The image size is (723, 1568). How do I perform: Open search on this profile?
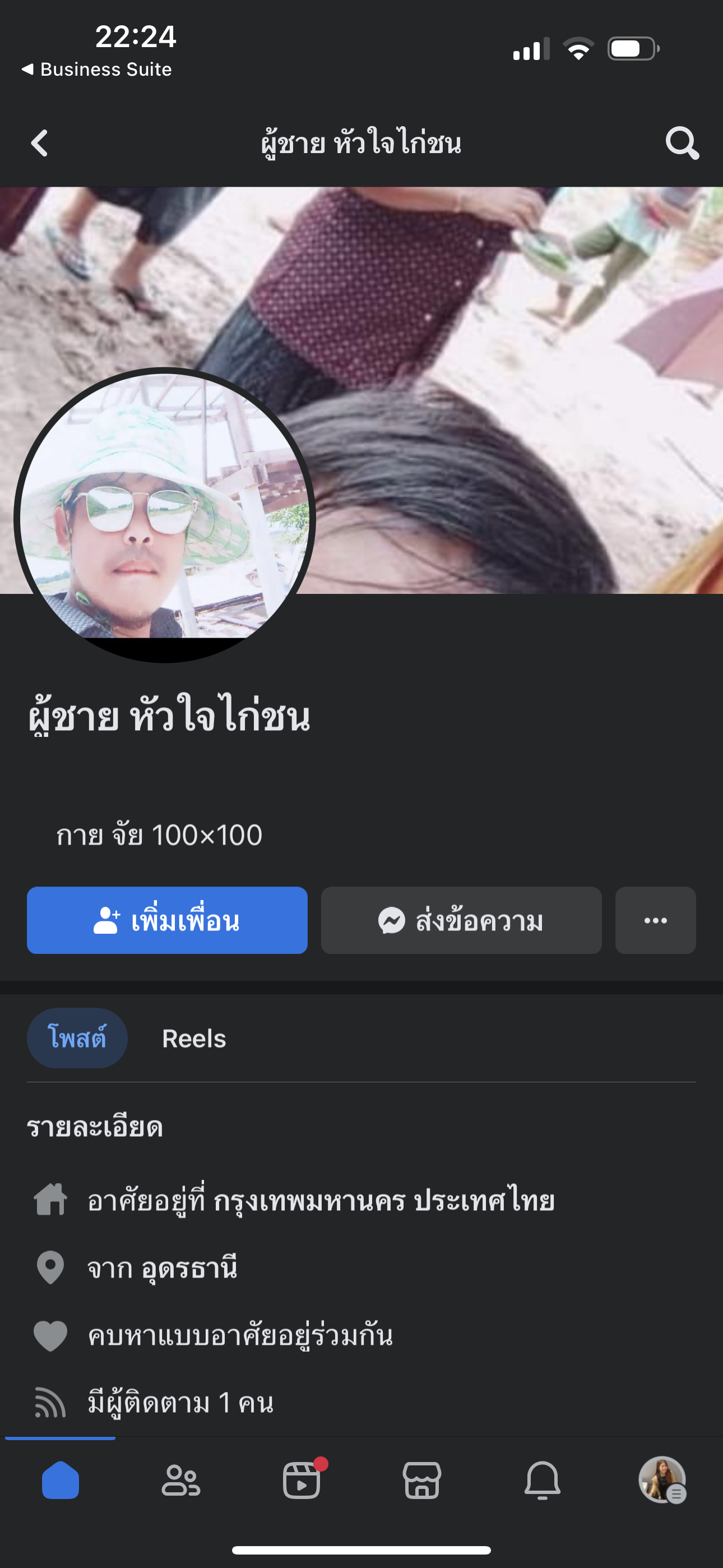pos(682,143)
